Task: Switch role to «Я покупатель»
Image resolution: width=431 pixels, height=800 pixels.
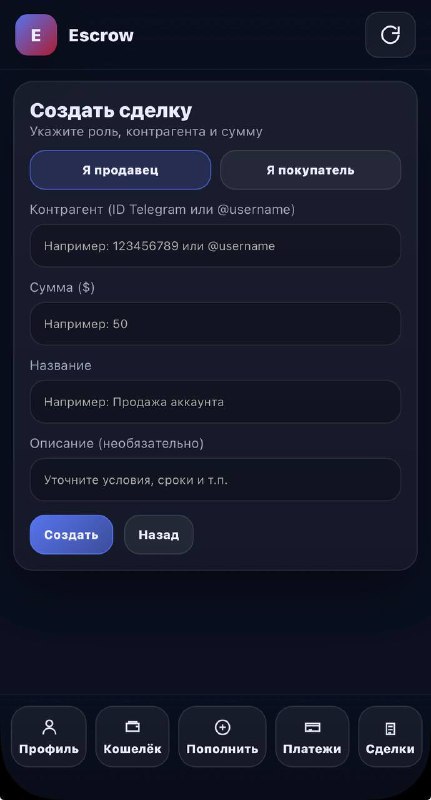Action: tap(310, 170)
